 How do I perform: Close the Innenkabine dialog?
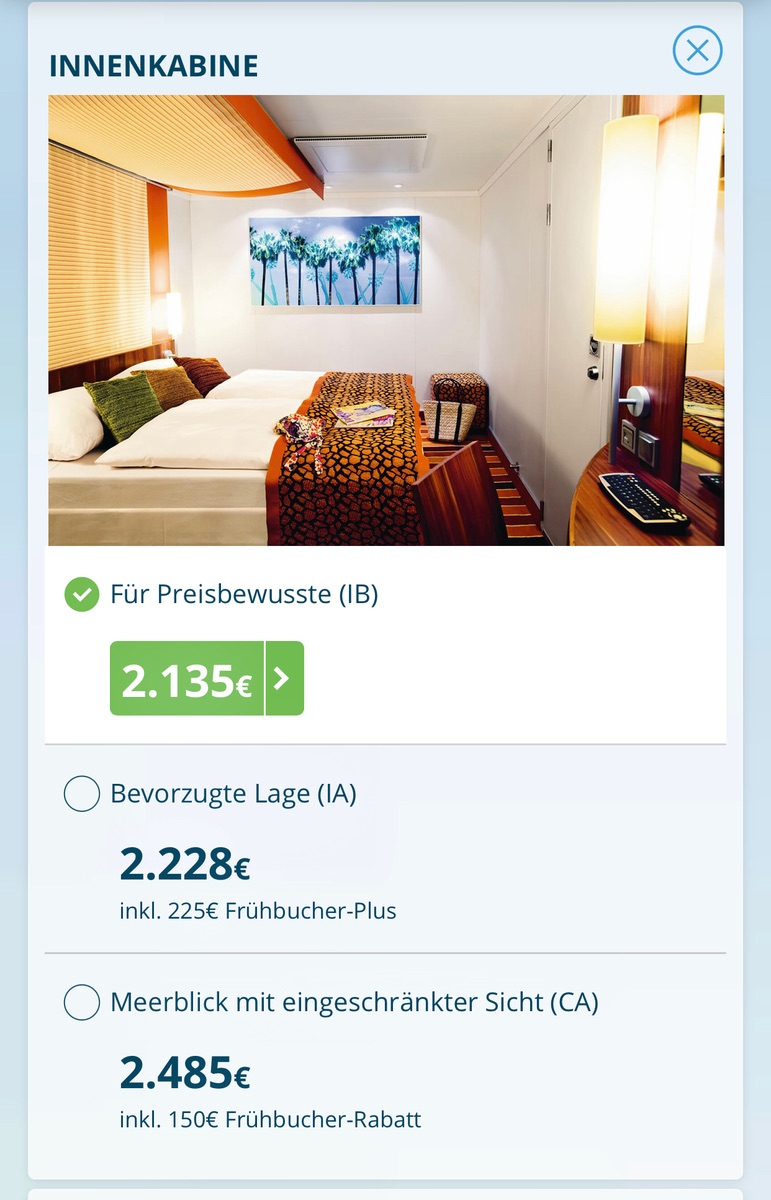tap(697, 50)
